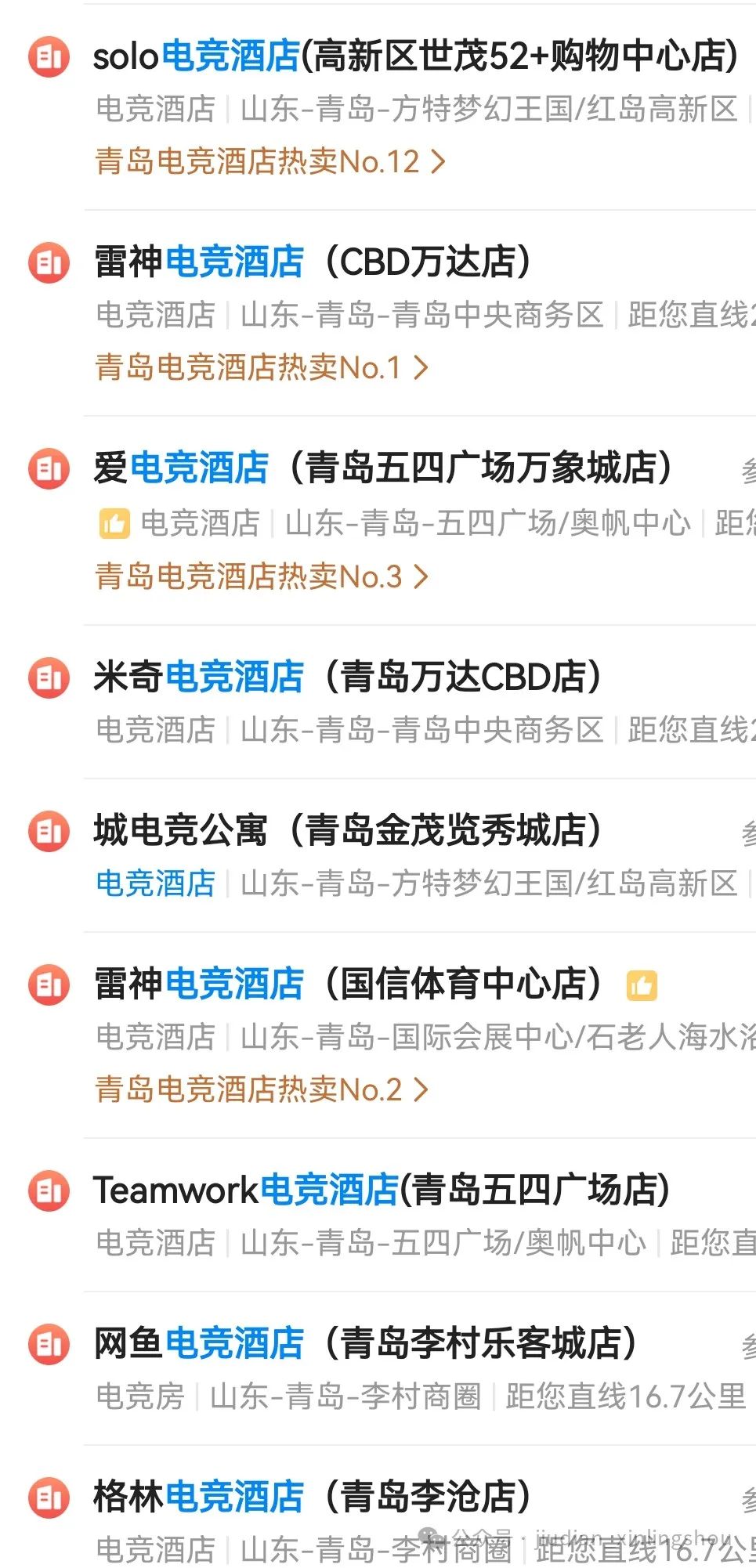
Task: Open Teamwork电竞酒店 (青岛五四广场店)
Action: pos(382,1190)
